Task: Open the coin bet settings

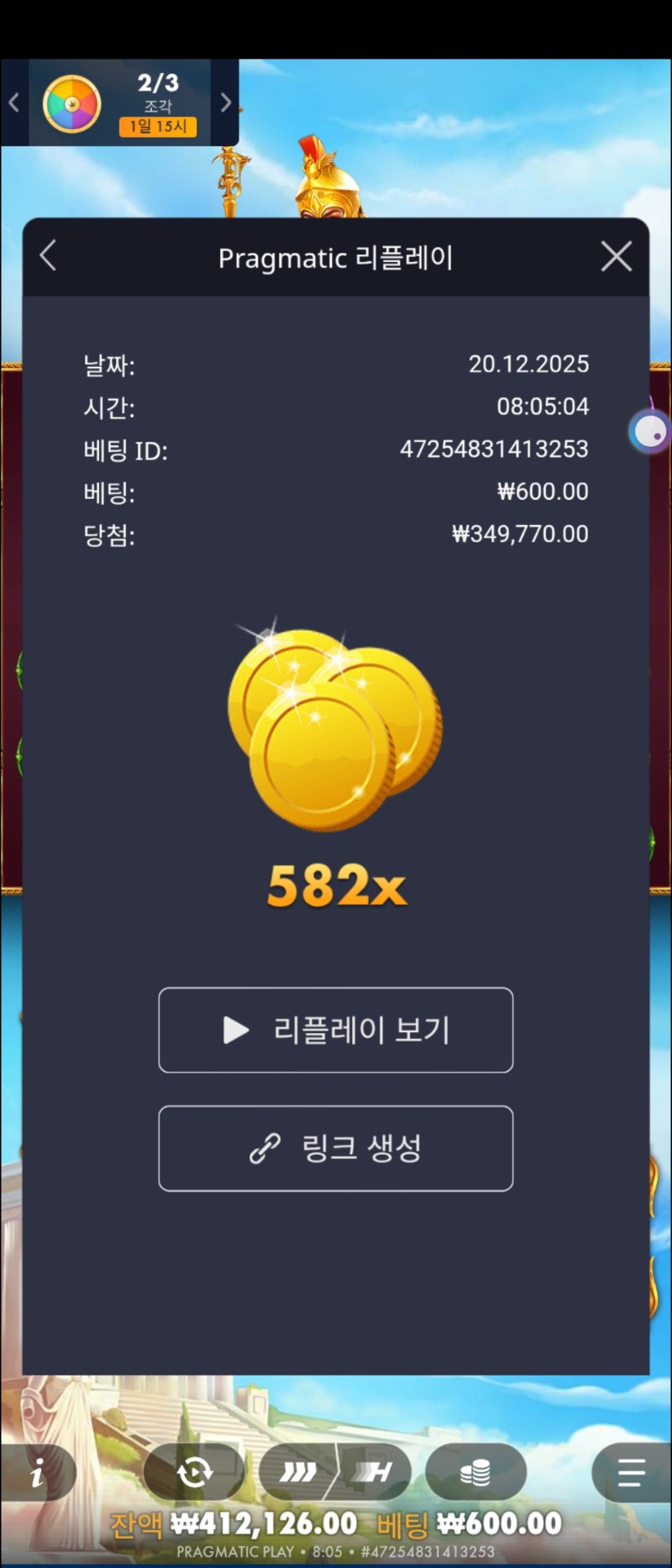Action: coord(475,1472)
